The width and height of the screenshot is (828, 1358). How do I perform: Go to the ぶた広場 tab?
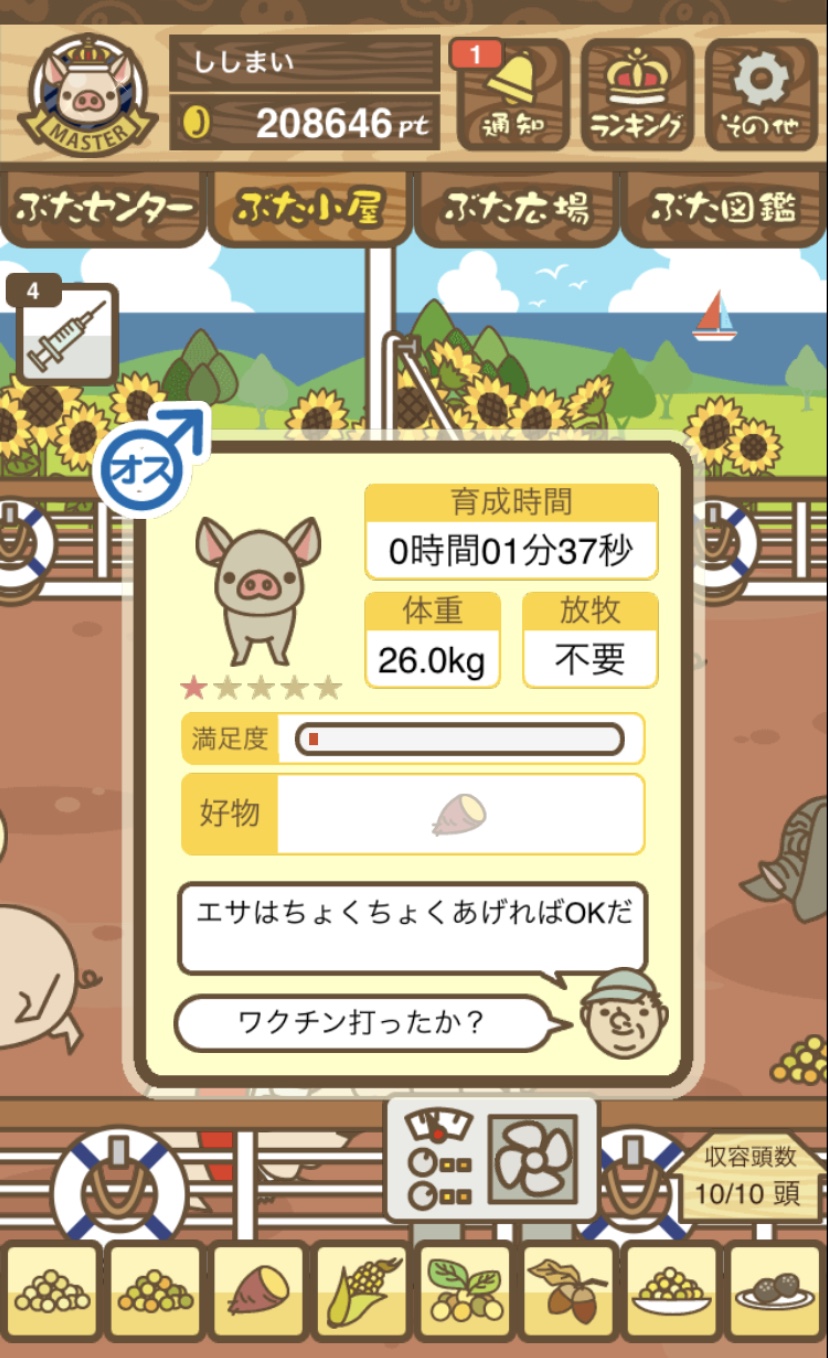(x=517, y=208)
